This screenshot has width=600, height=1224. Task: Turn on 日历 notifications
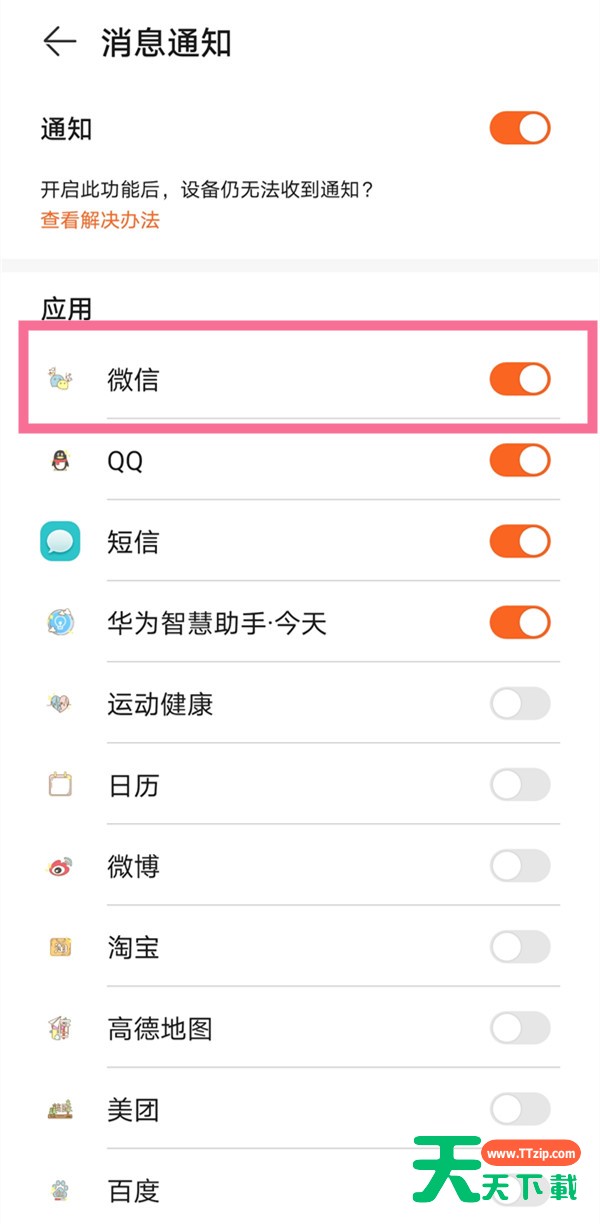click(x=520, y=785)
